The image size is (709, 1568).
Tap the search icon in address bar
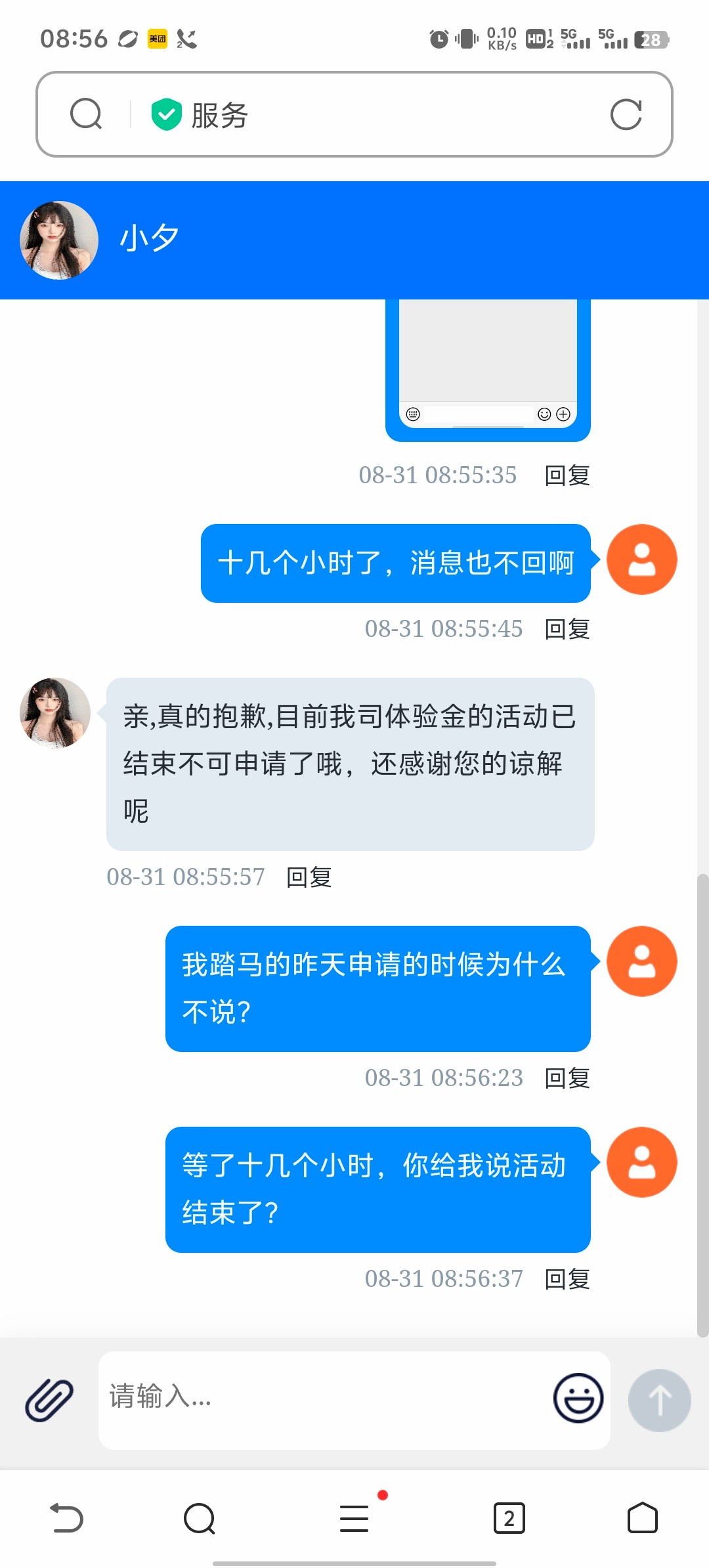pyautogui.click(x=86, y=114)
